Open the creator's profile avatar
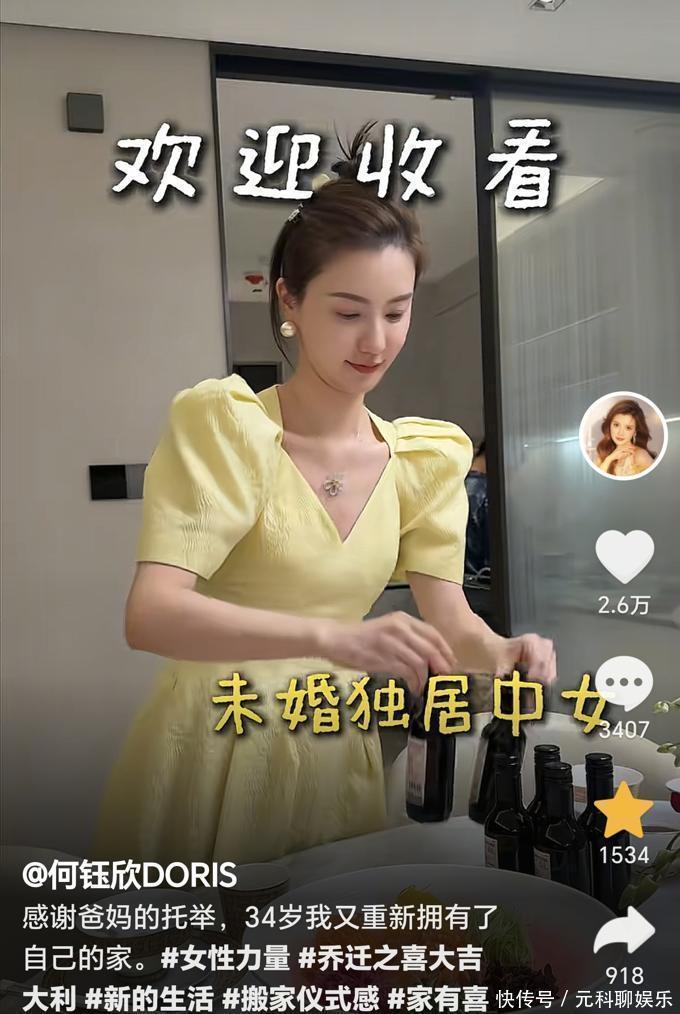The width and height of the screenshot is (680, 1014). click(x=623, y=436)
